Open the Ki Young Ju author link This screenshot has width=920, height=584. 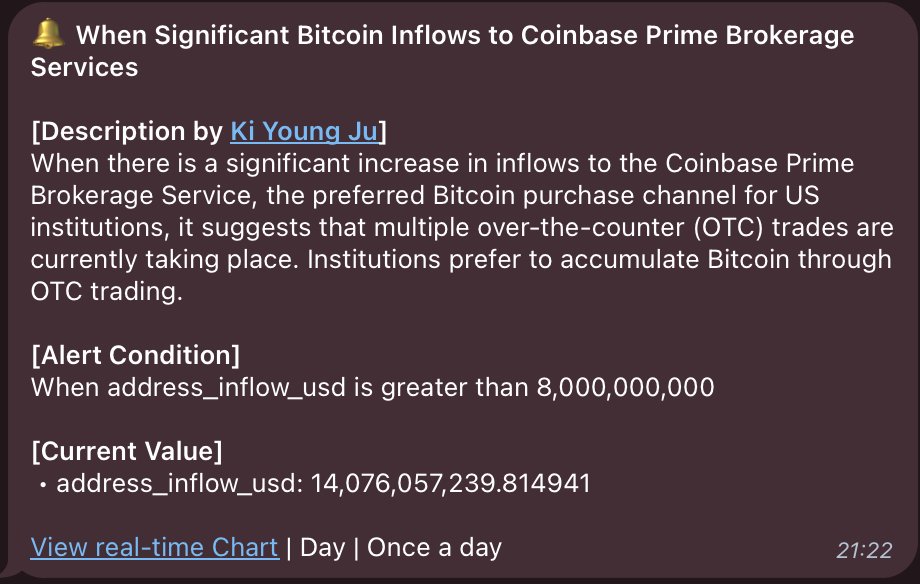tap(304, 131)
